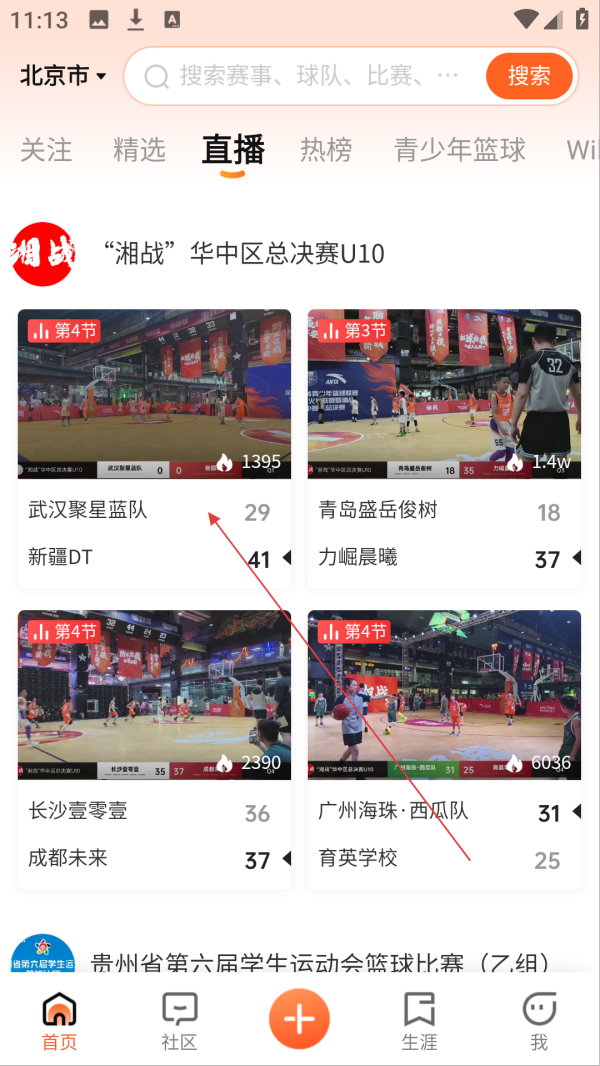Open the 长沙壹零壹 vs 成都未来 live game
Screen dimensions: 600x1066
click(154, 749)
